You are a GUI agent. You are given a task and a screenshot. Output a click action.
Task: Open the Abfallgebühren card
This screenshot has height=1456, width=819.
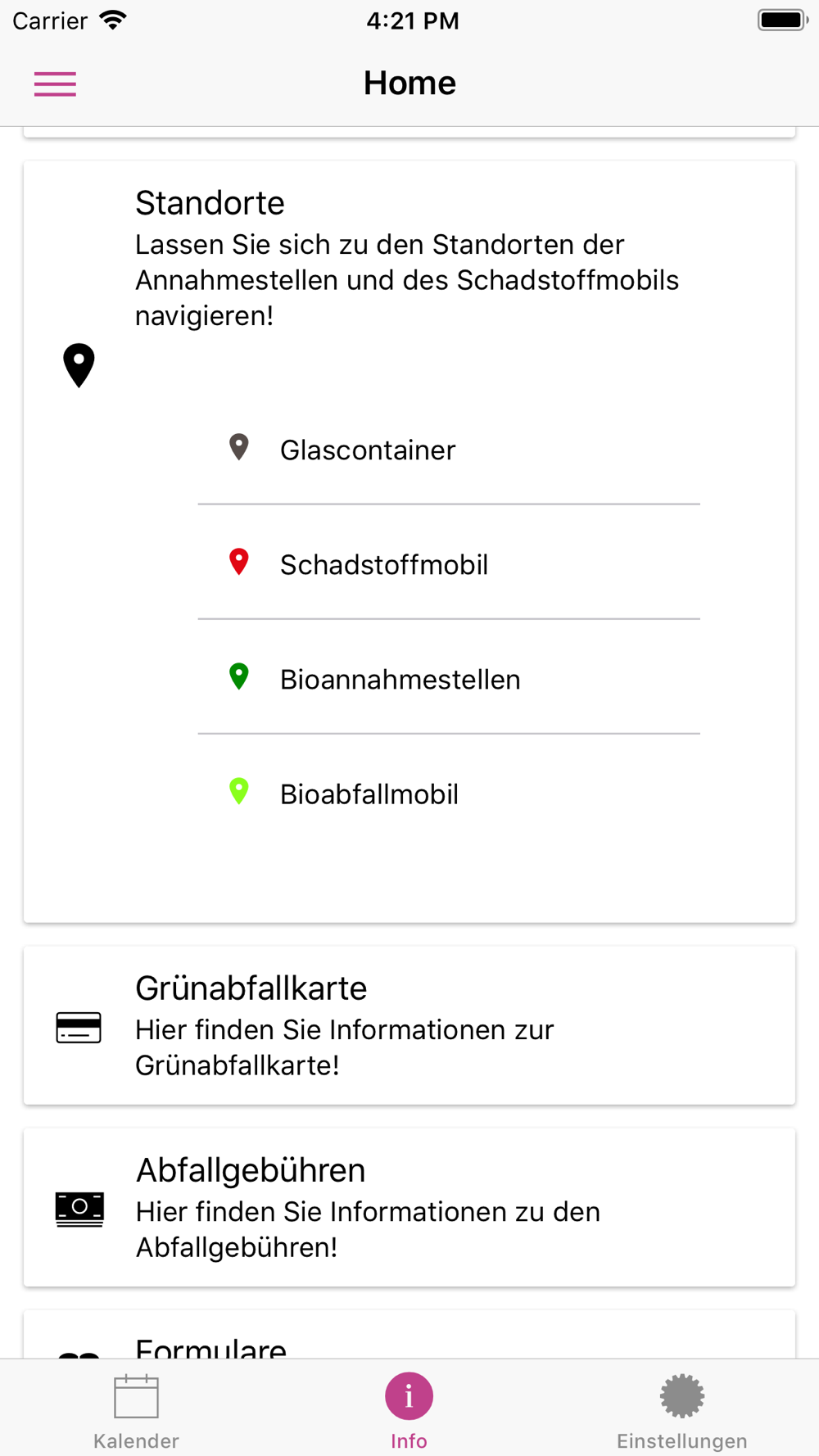[x=409, y=1207]
